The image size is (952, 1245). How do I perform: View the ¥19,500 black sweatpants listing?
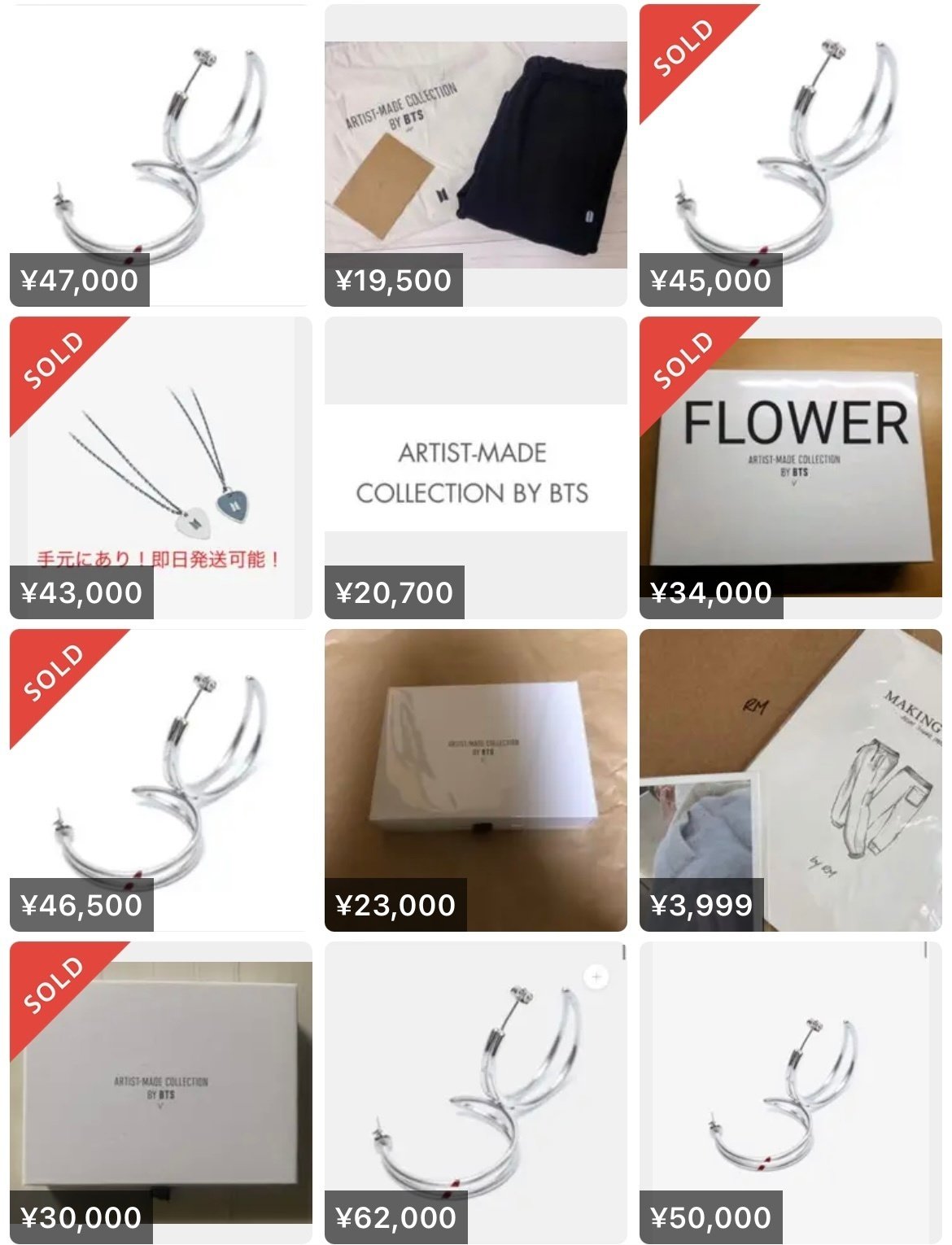[x=476, y=146]
